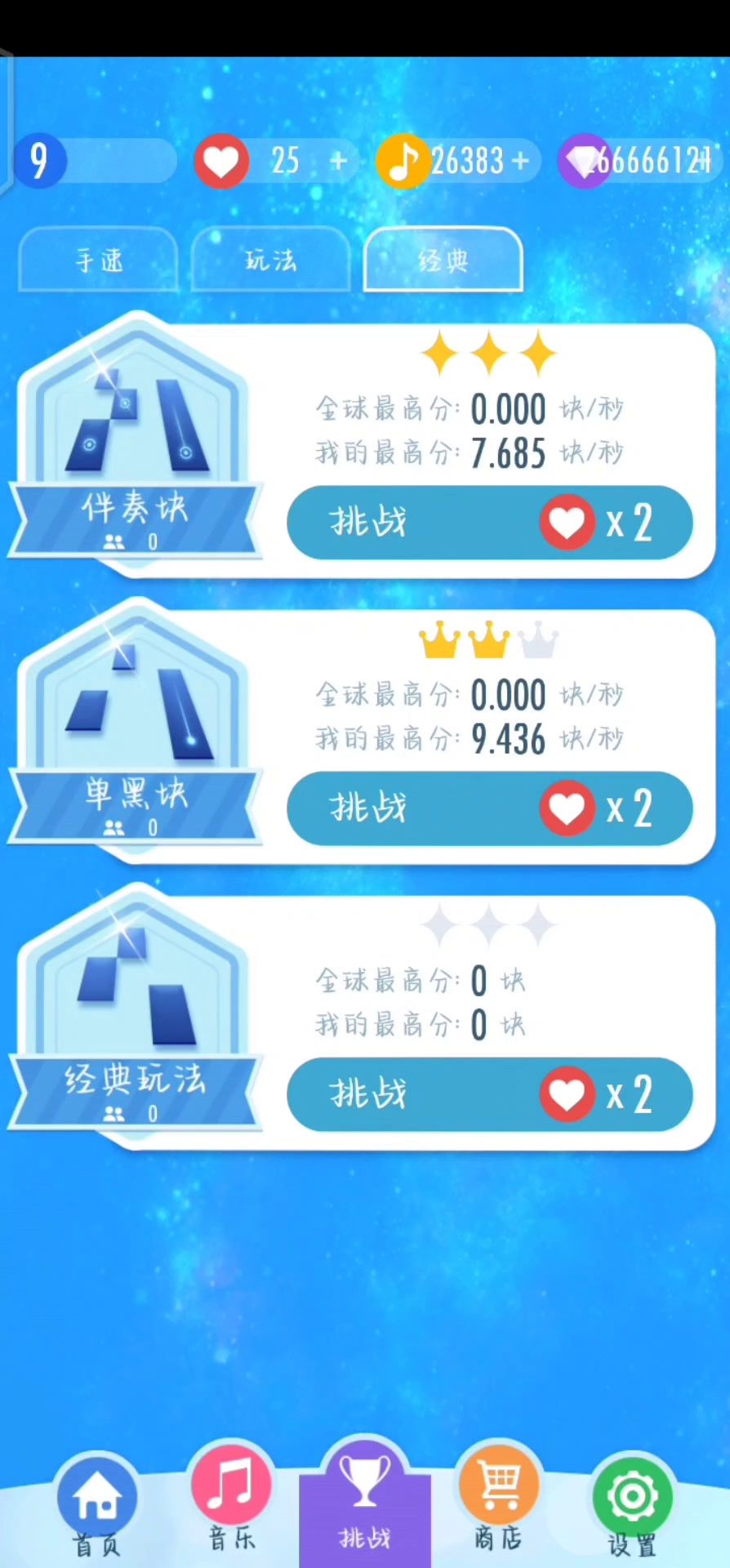
Task: Select the 经典 tab
Action: click(443, 261)
